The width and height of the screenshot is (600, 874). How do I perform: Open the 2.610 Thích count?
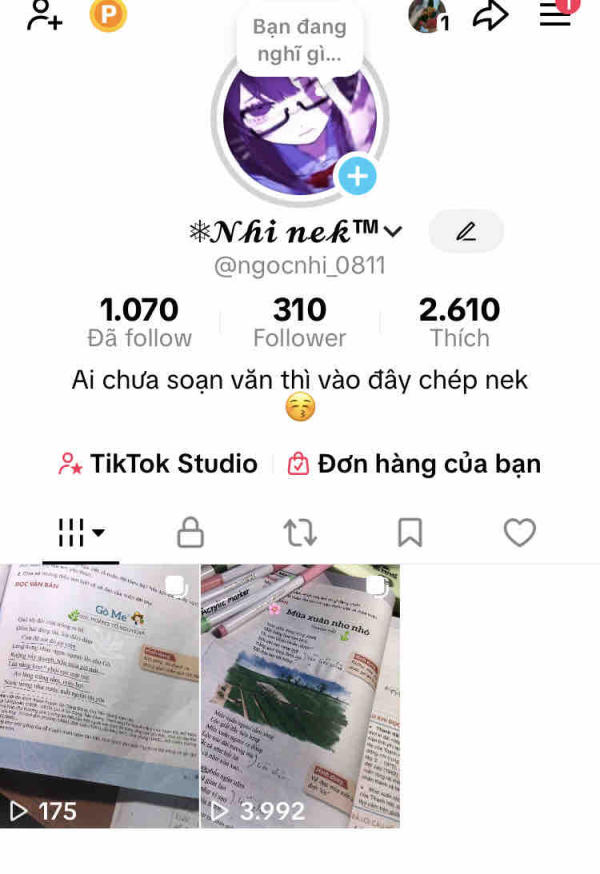click(459, 322)
